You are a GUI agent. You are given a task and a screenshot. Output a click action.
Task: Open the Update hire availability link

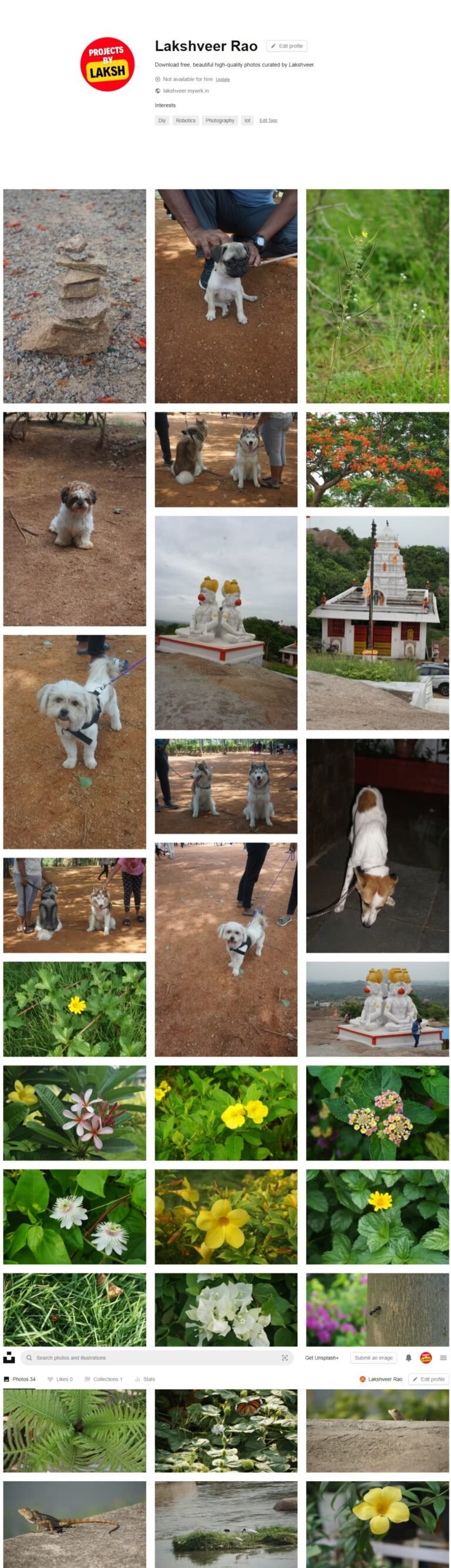tap(223, 80)
